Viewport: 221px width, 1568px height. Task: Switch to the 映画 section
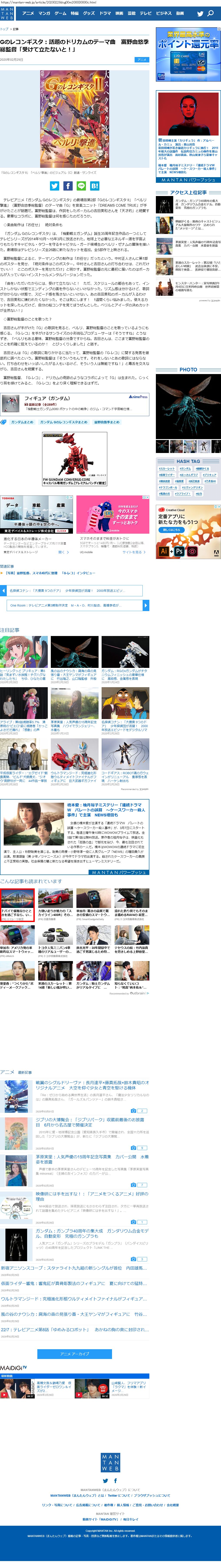[x=119, y=13]
